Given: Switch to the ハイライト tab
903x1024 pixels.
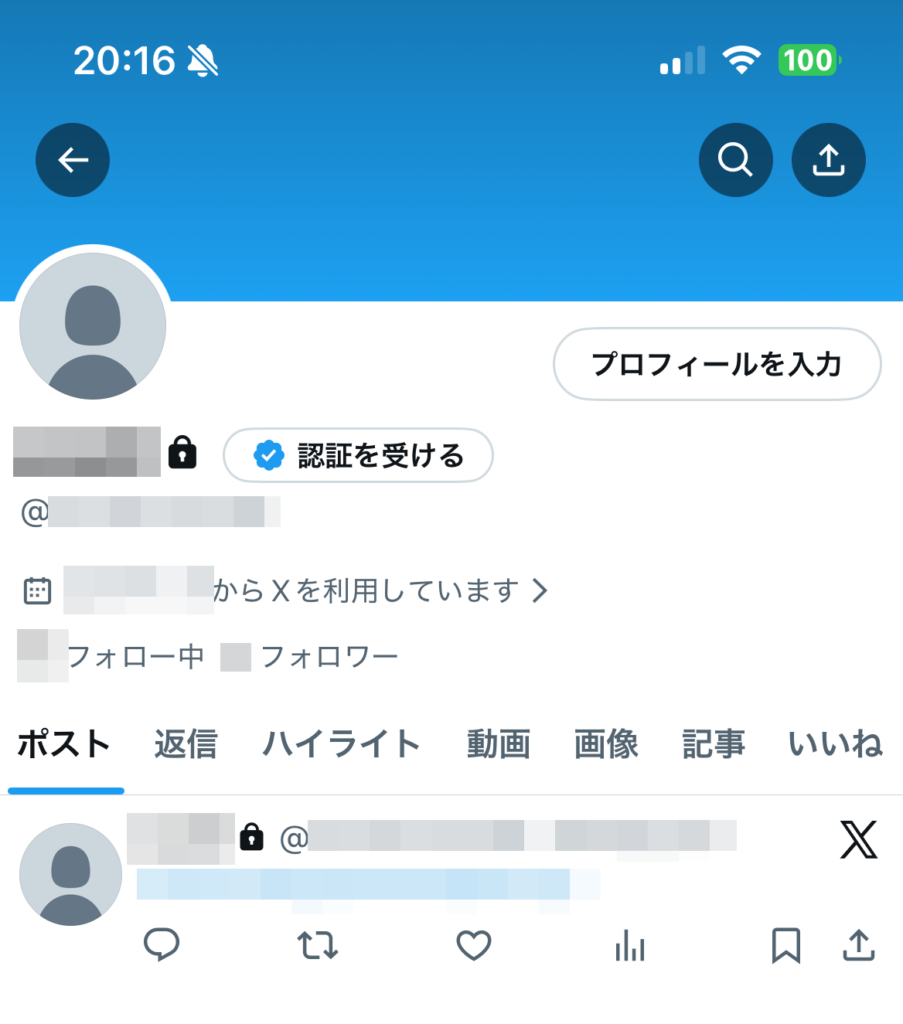Looking at the screenshot, I should [341, 744].
